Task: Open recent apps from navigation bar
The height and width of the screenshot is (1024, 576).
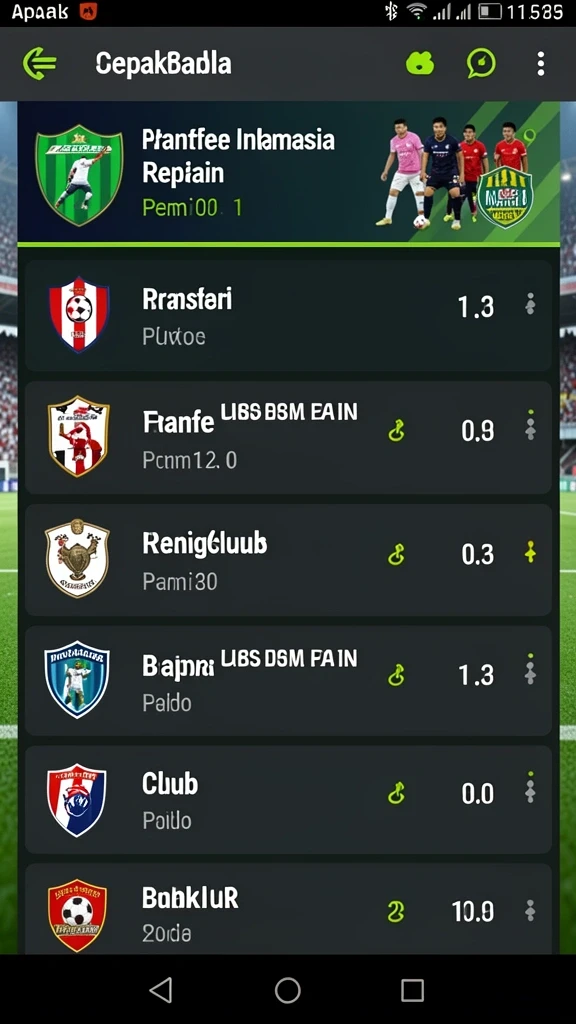Action: click(412, 990)
